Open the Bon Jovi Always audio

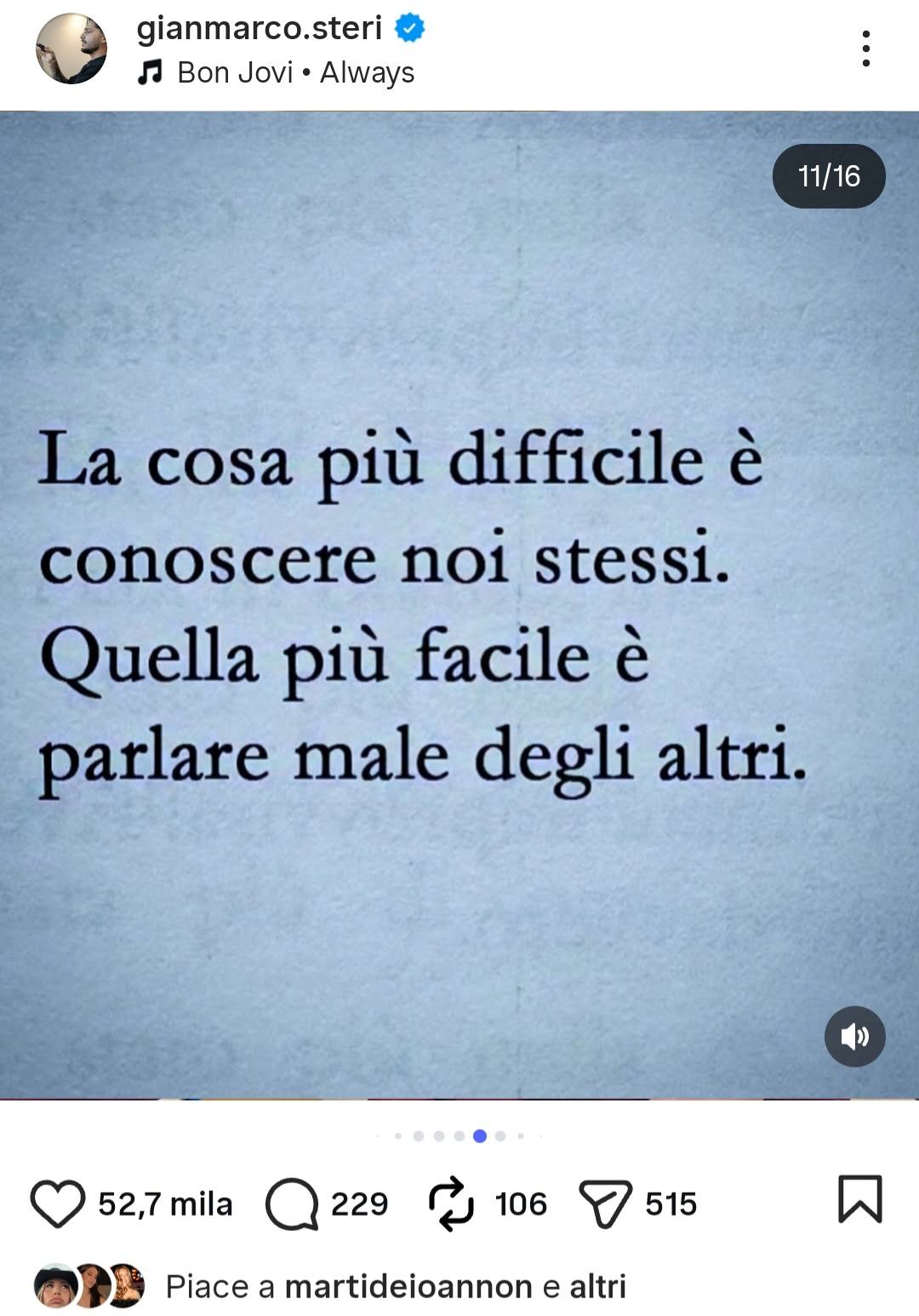click(x=294, y=73)
